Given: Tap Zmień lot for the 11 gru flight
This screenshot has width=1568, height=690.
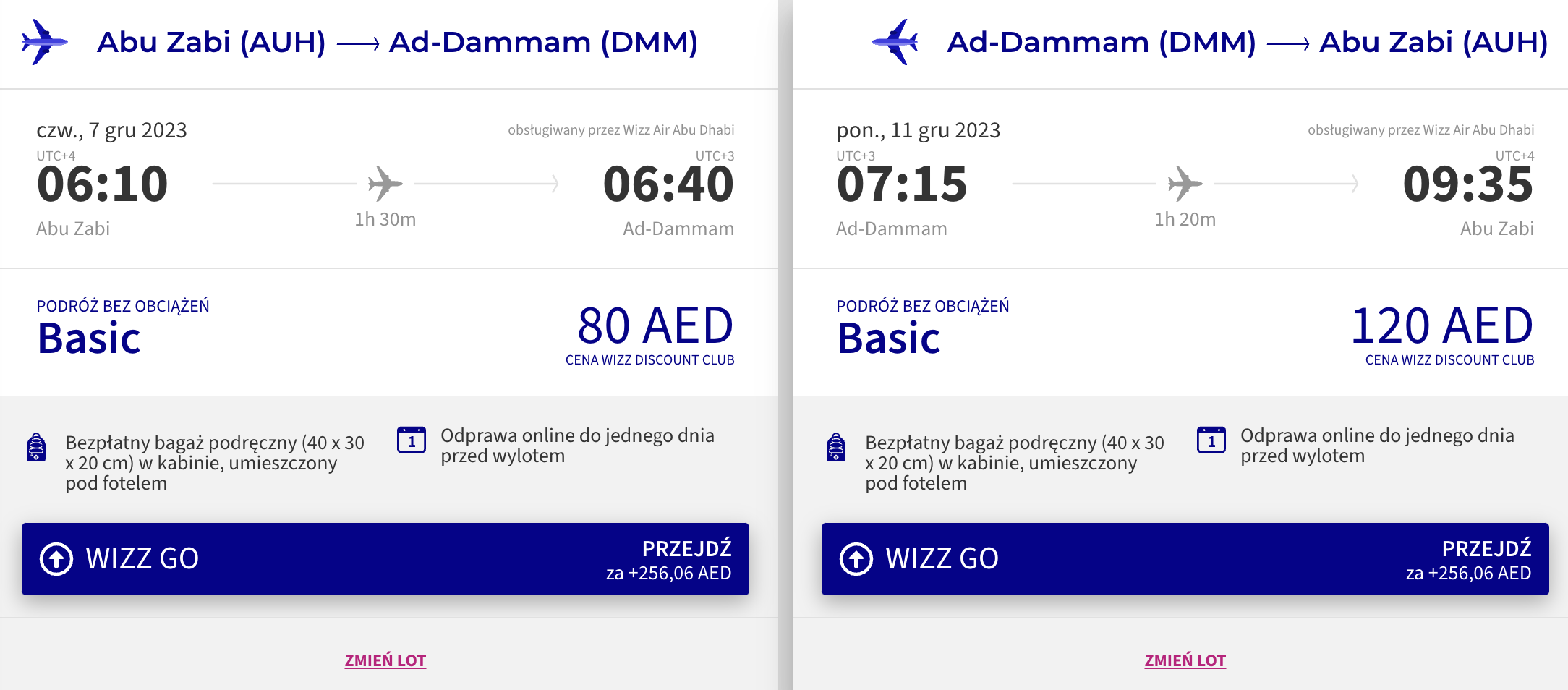Looking at the screenshot, I should 1185,660.
